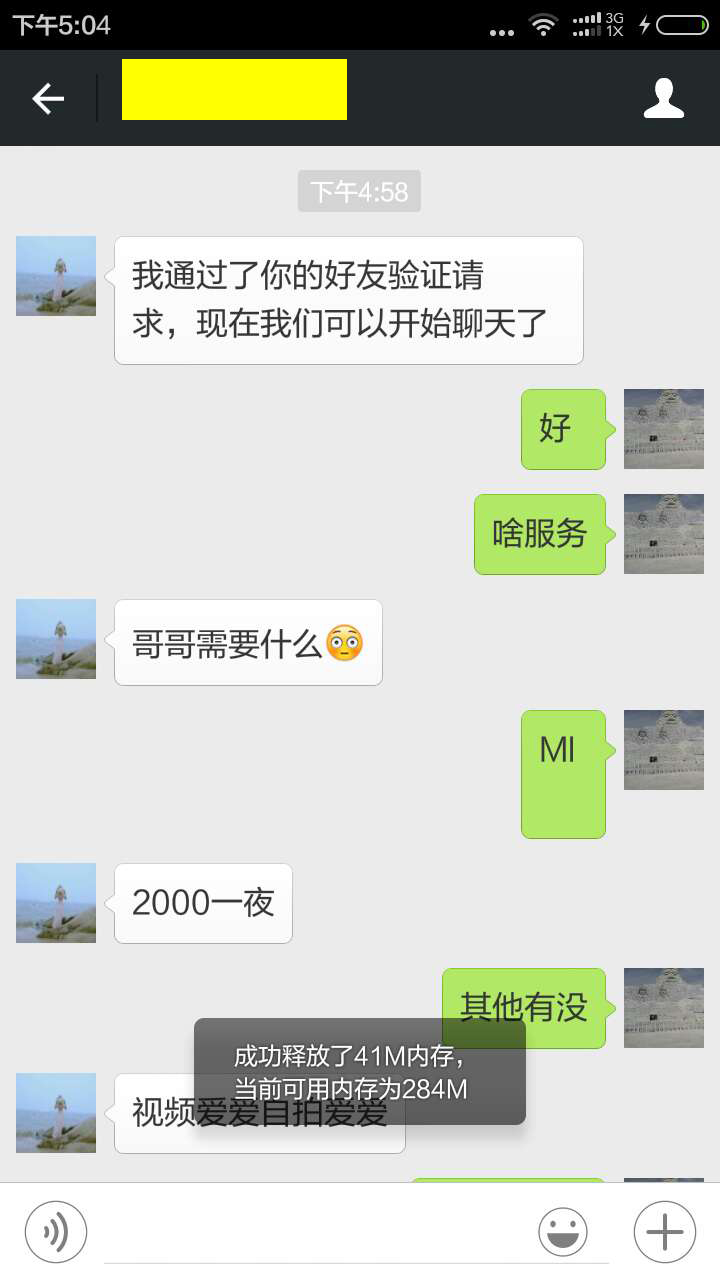Screen dimensions: 720x1280
Task: Tap the memory-freed toast notification
Action: (359, 1071)
